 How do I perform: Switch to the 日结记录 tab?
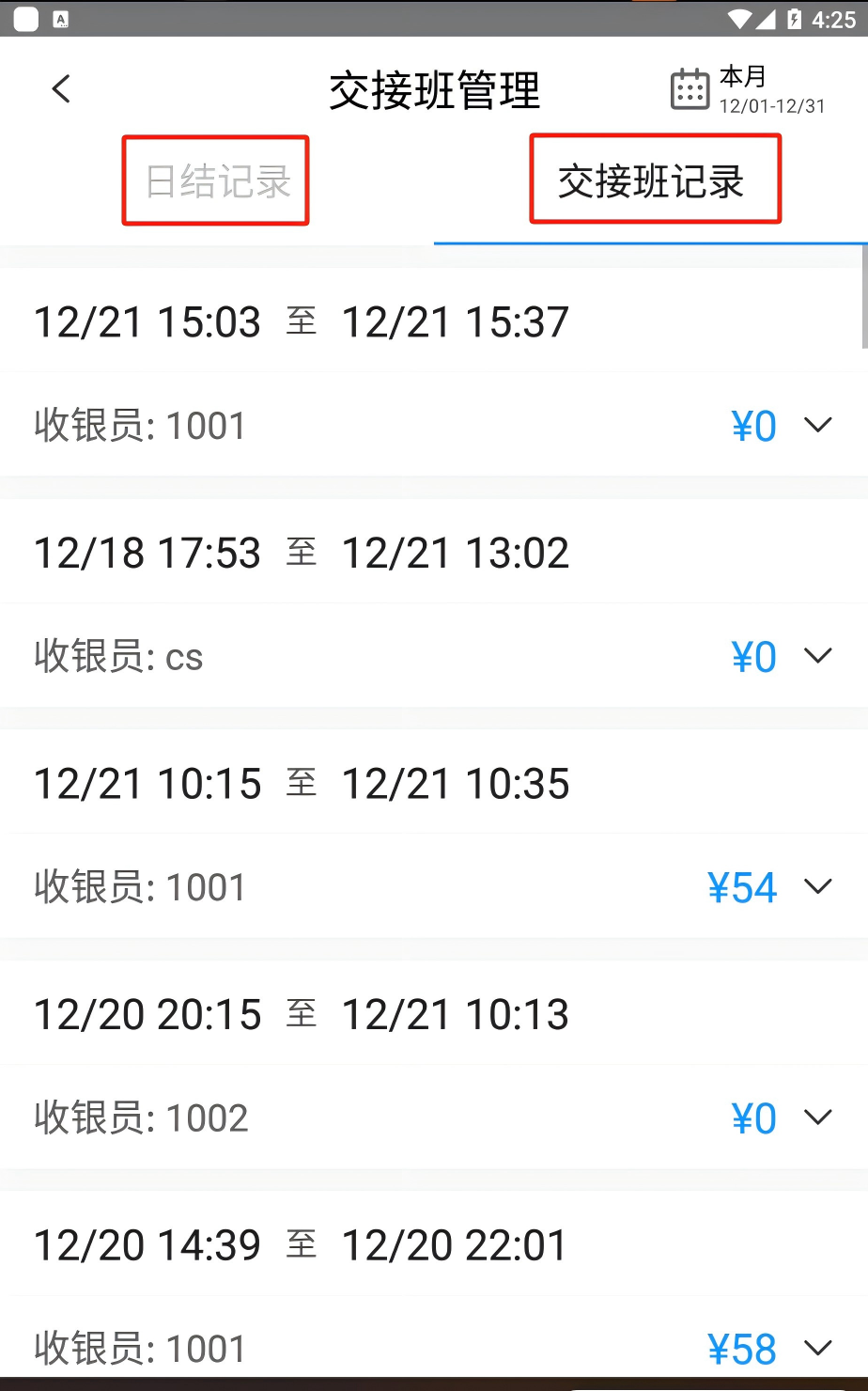[x=218, y=181]
